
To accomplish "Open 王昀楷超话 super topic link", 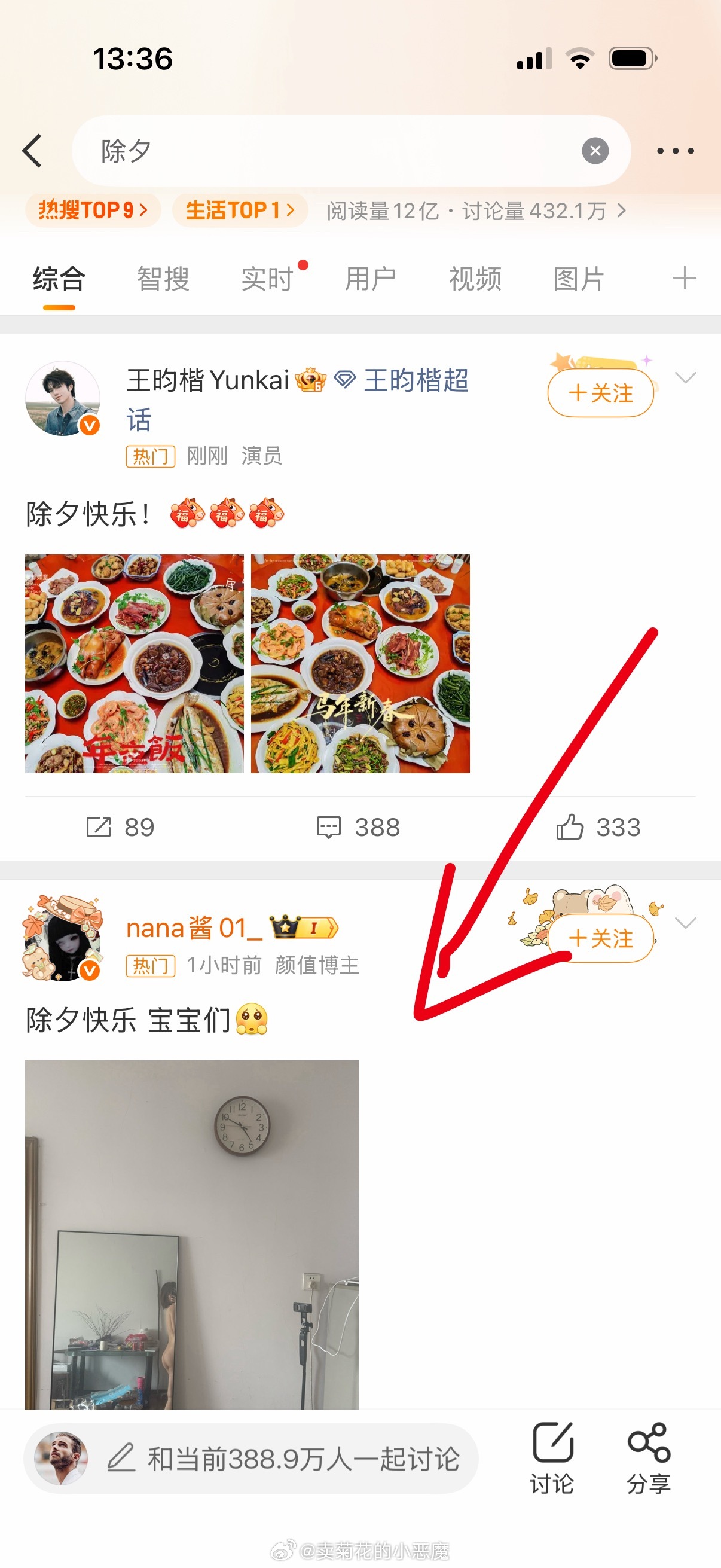I will (x=416, y=381).
